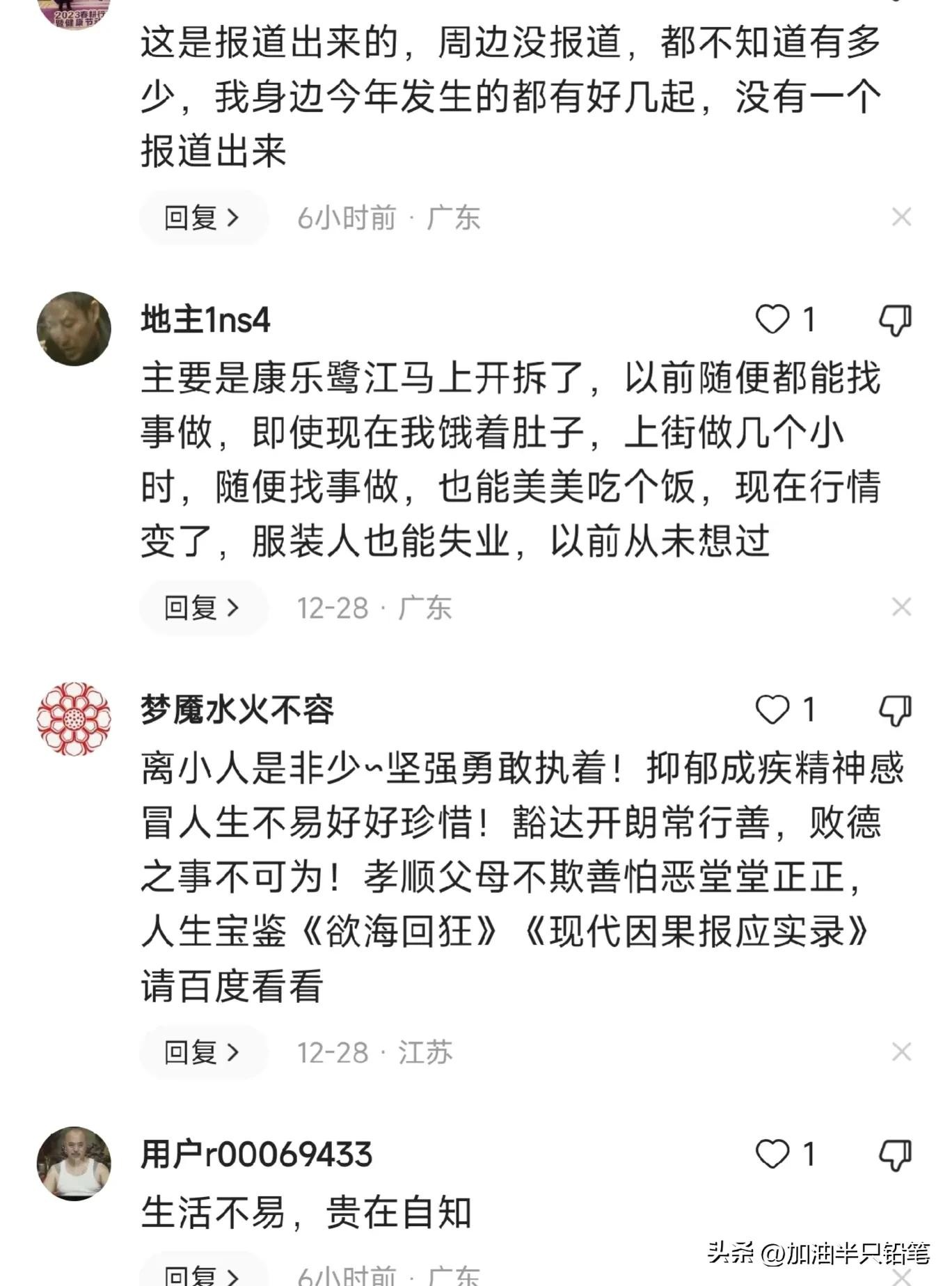This screenshot has width=952, height=1286.
Task: Open 地主1ns4's profile avatar
Action: coord(74,329)
